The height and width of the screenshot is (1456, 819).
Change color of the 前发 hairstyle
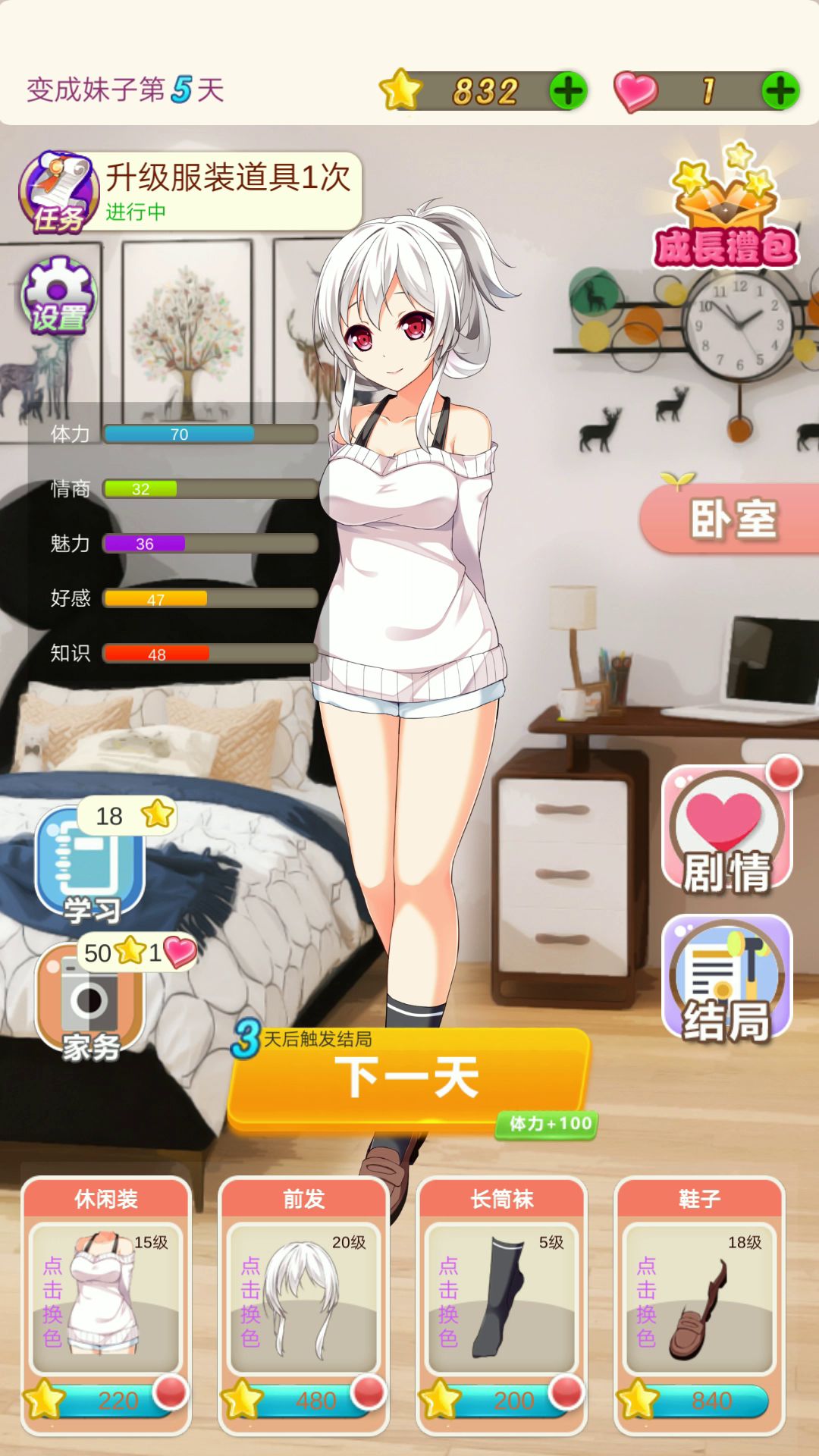303,1298
